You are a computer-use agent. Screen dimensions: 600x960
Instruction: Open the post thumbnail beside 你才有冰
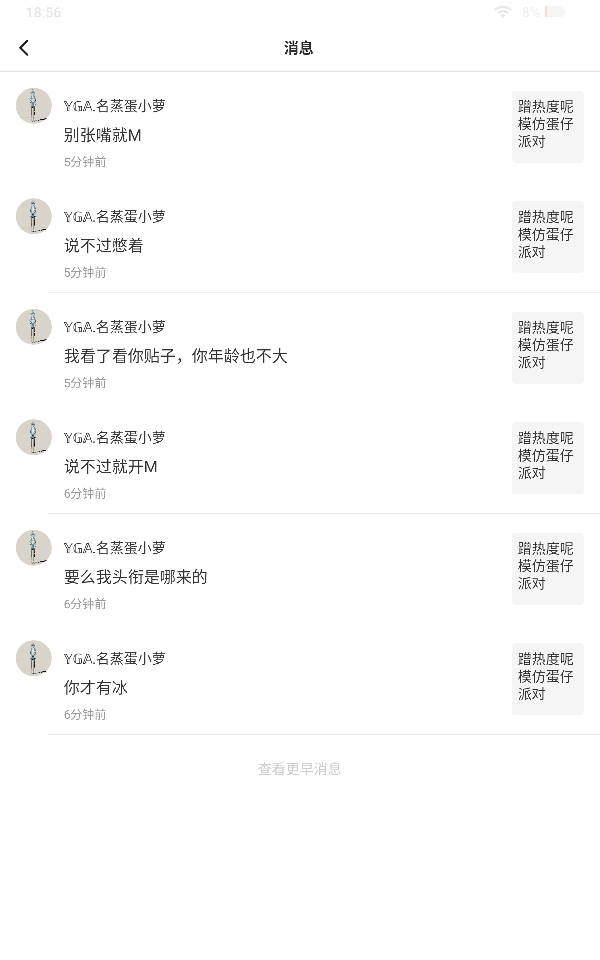[x=547, y=679]
